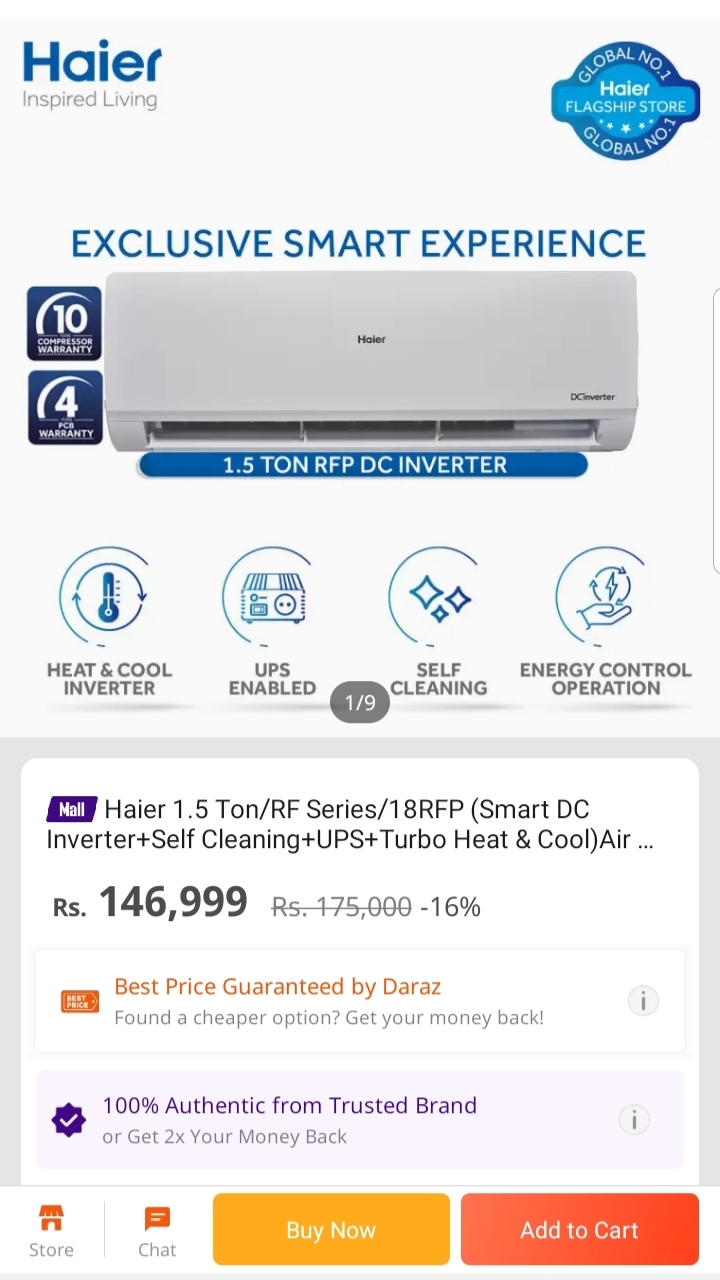This screenshot has width=720, height=1280.
Task: Visit the seller's Store
Action: coord(51,1231)
